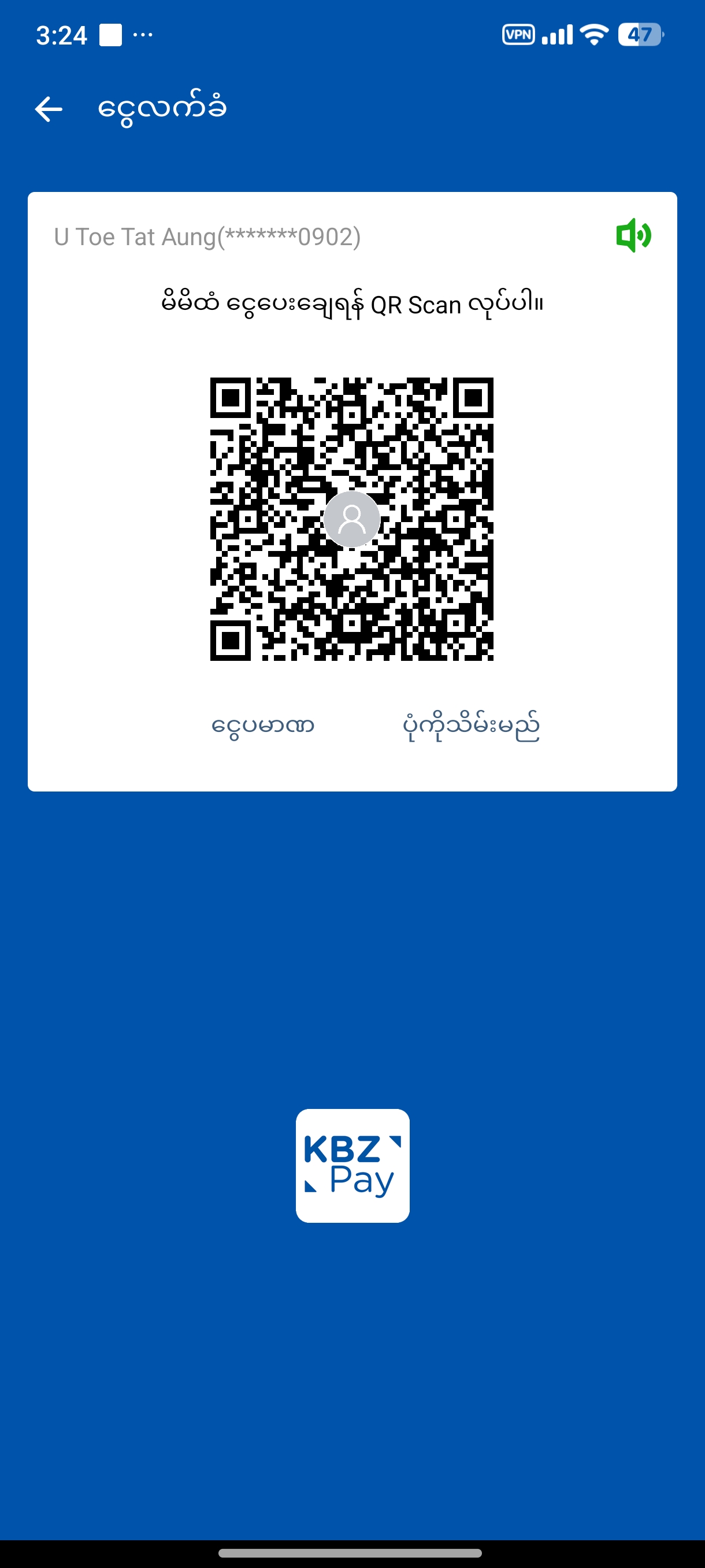Toggle the green sound speaker icon
This screenshot has height=1568, width=705.
click(633, 235)
